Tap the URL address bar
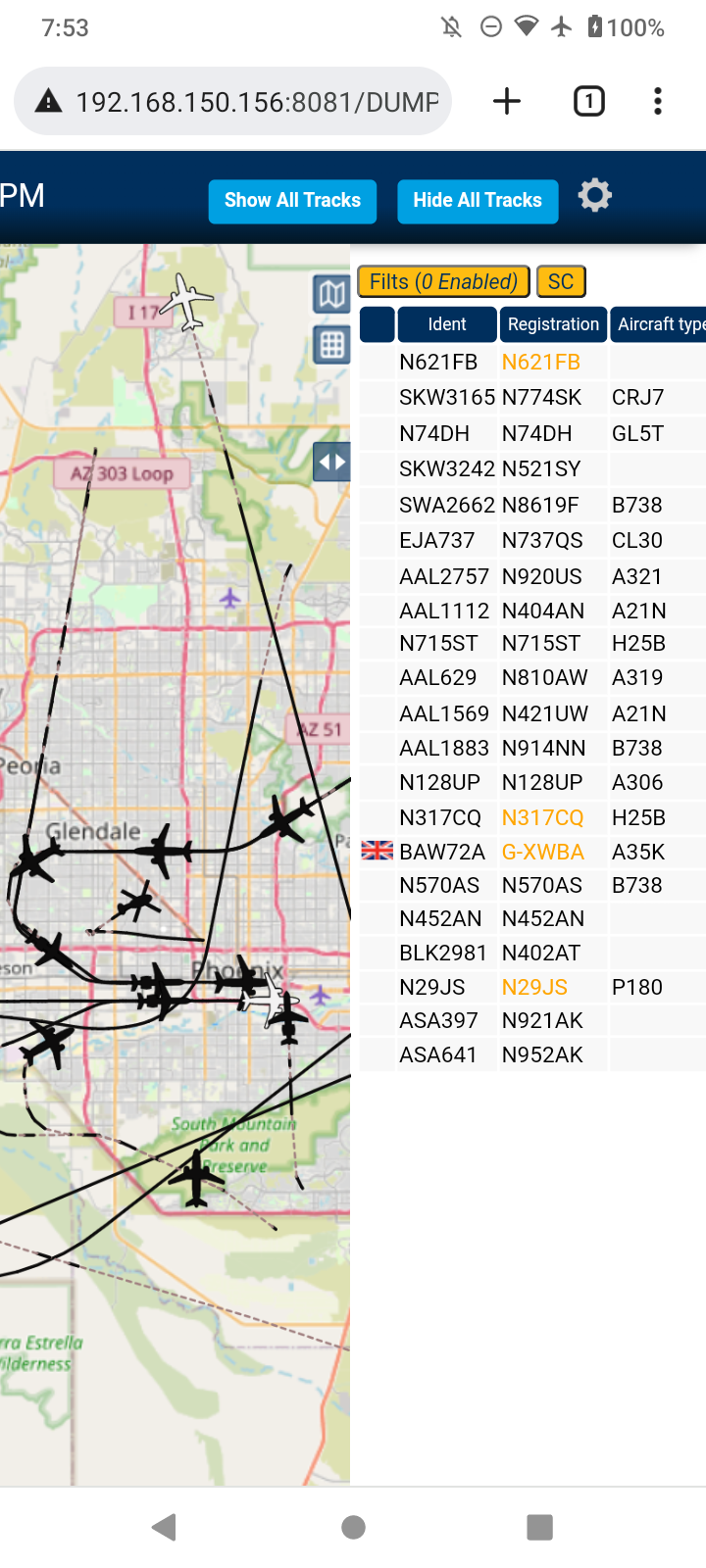The height and width of the screenshot is (1568, 706). point(233,101)
